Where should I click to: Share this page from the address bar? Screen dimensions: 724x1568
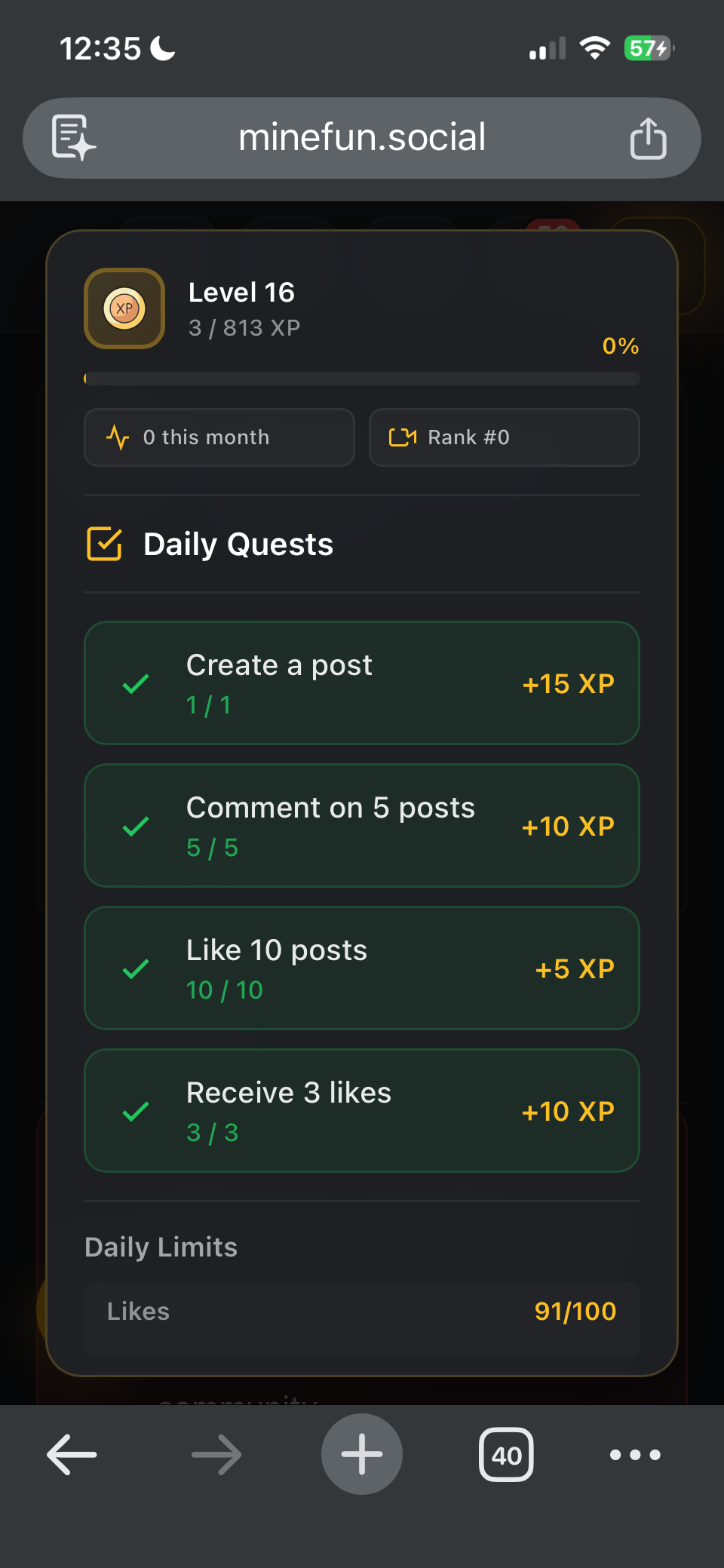point(648,139)
